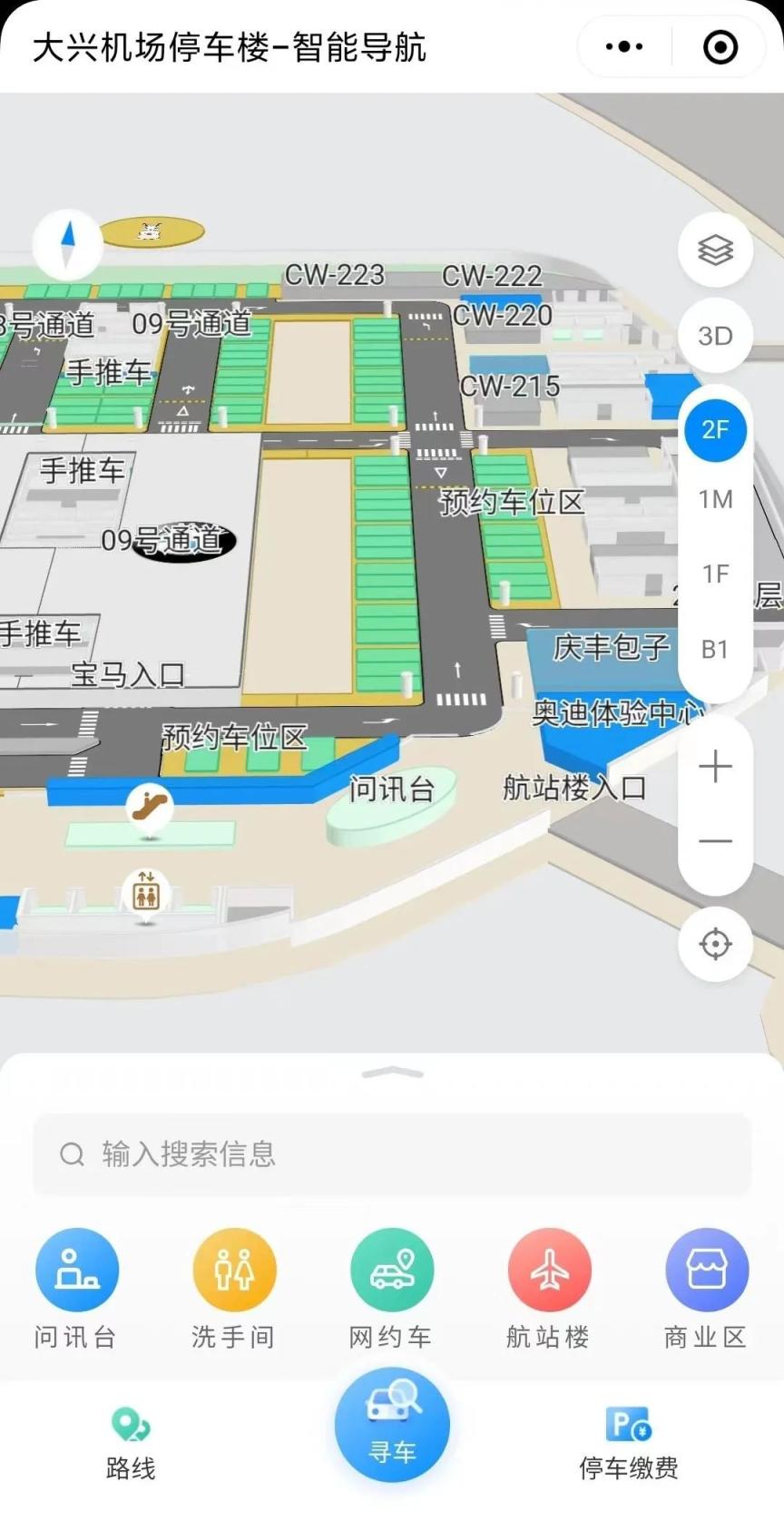Open the 寻车 find-my-car button

click(392, 1425)
